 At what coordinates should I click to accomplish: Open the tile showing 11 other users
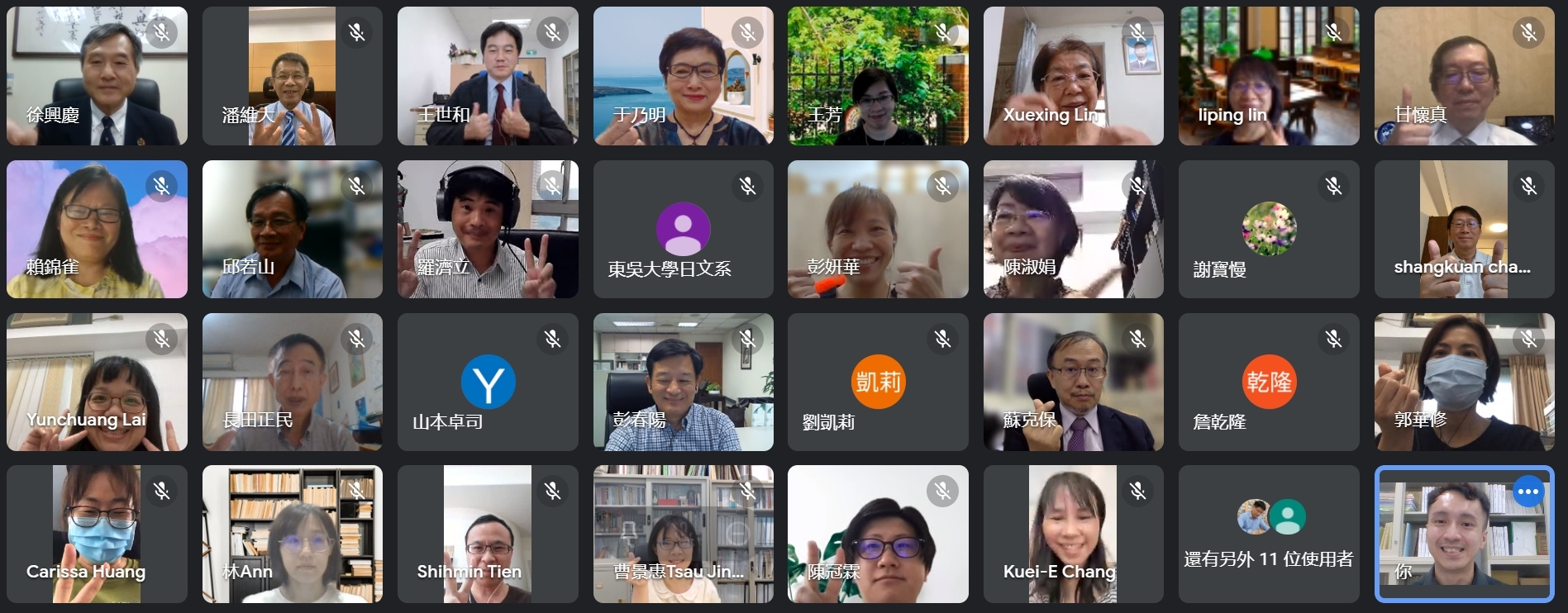coord(1269,534)
